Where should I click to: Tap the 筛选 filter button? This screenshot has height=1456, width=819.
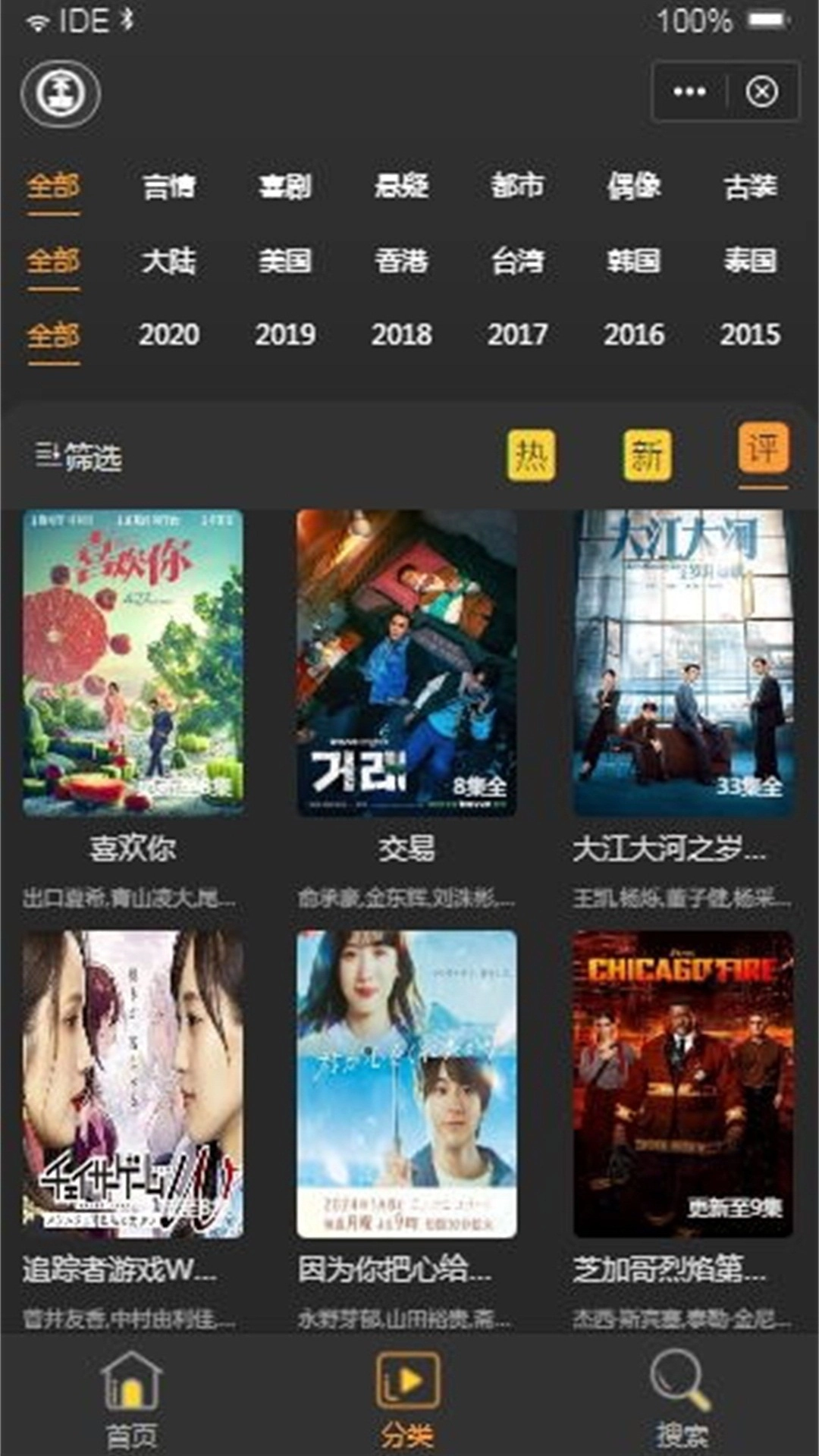coord(79,457)
